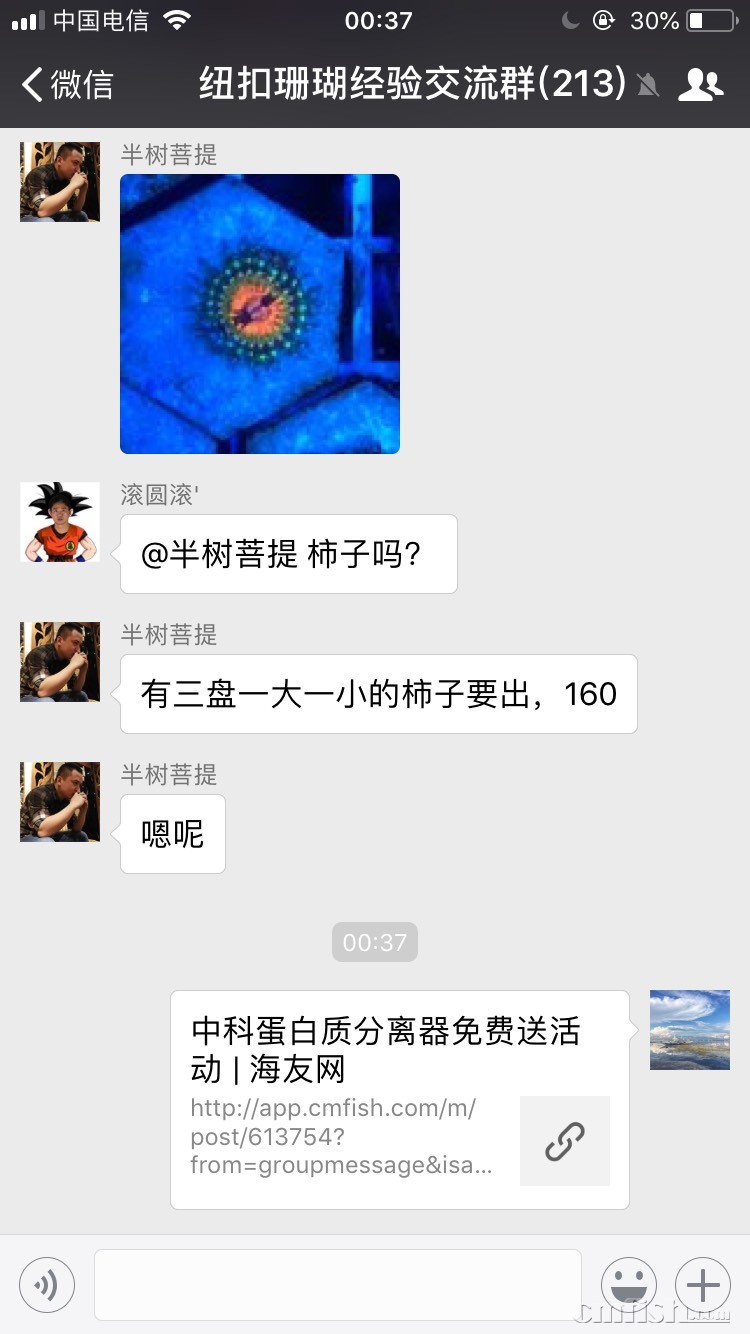750x1334 pixels.
Task: Open my own avatar beside the shared link
Action: [x=689, y=1030]
